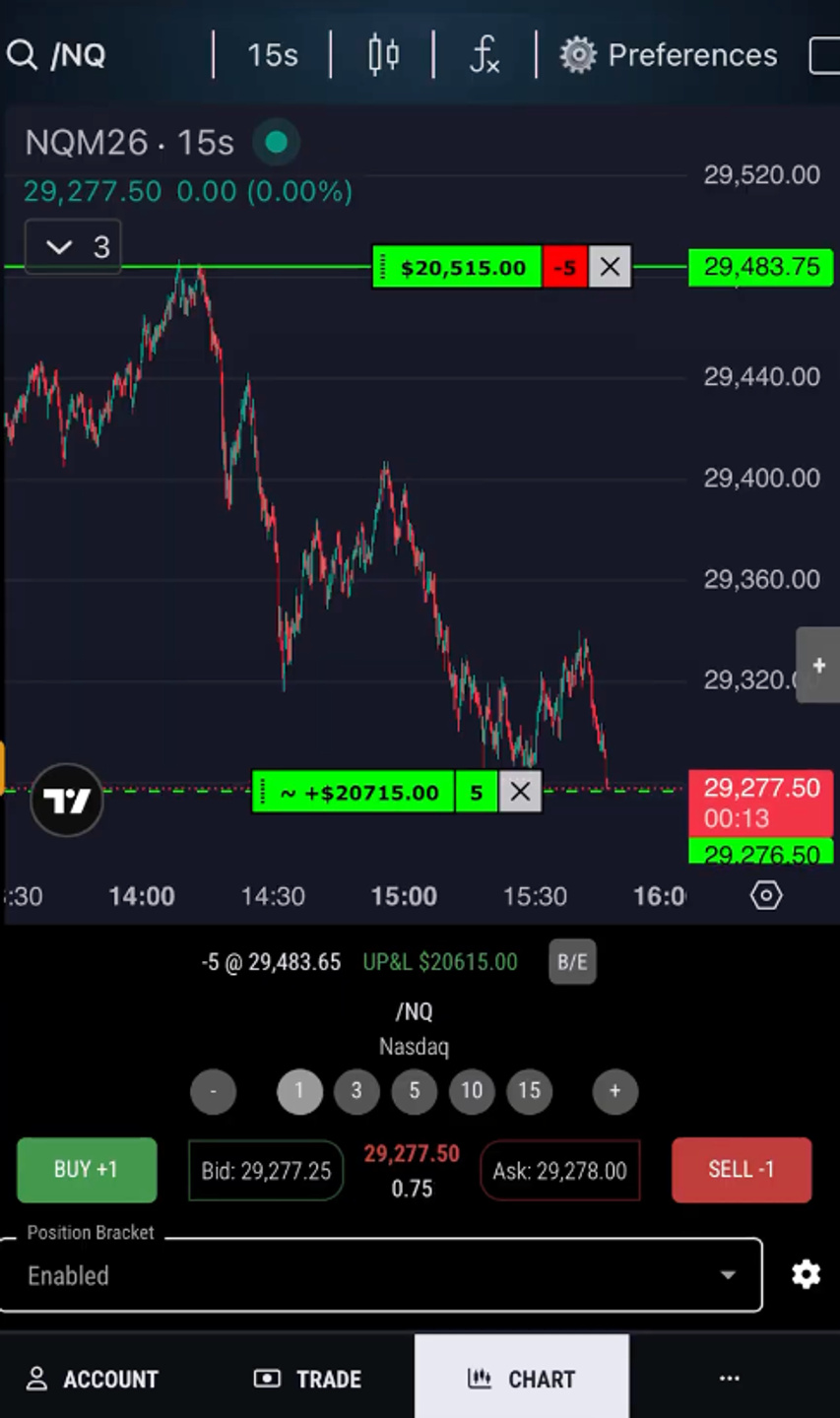
Task: Select quantity 3
Action: click(356, 1091)
